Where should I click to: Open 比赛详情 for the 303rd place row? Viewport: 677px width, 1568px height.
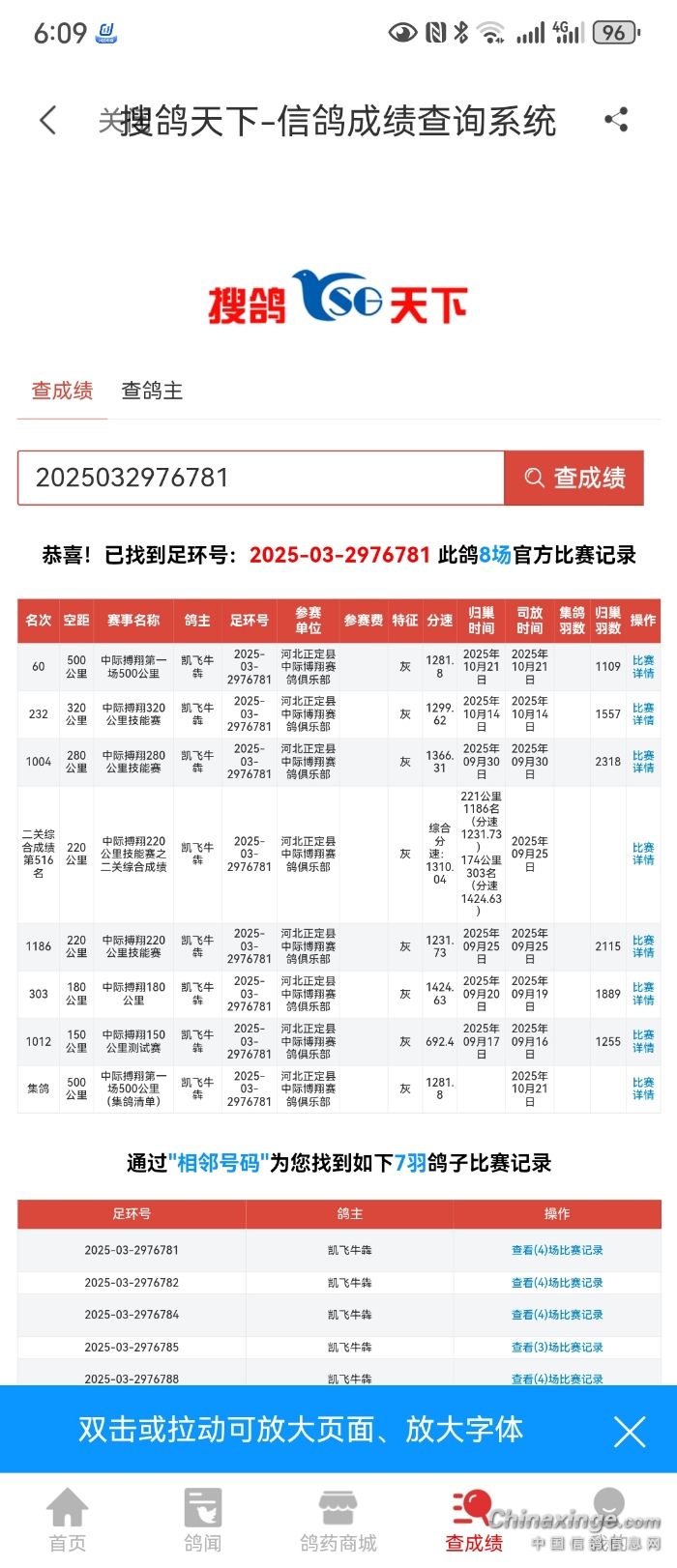tap(643, 993)
